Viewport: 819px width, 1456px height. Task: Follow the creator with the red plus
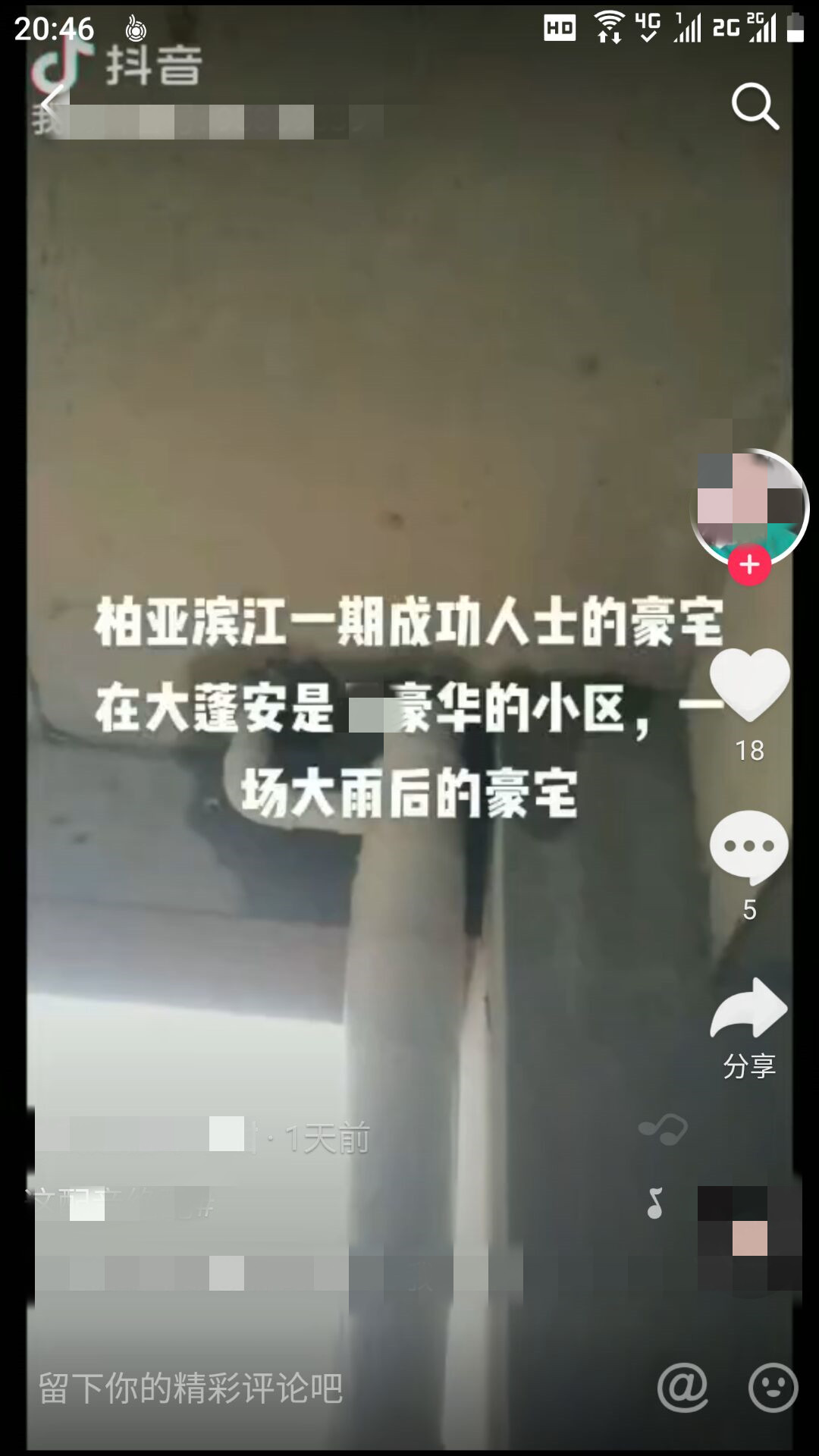tap(749, 565)
